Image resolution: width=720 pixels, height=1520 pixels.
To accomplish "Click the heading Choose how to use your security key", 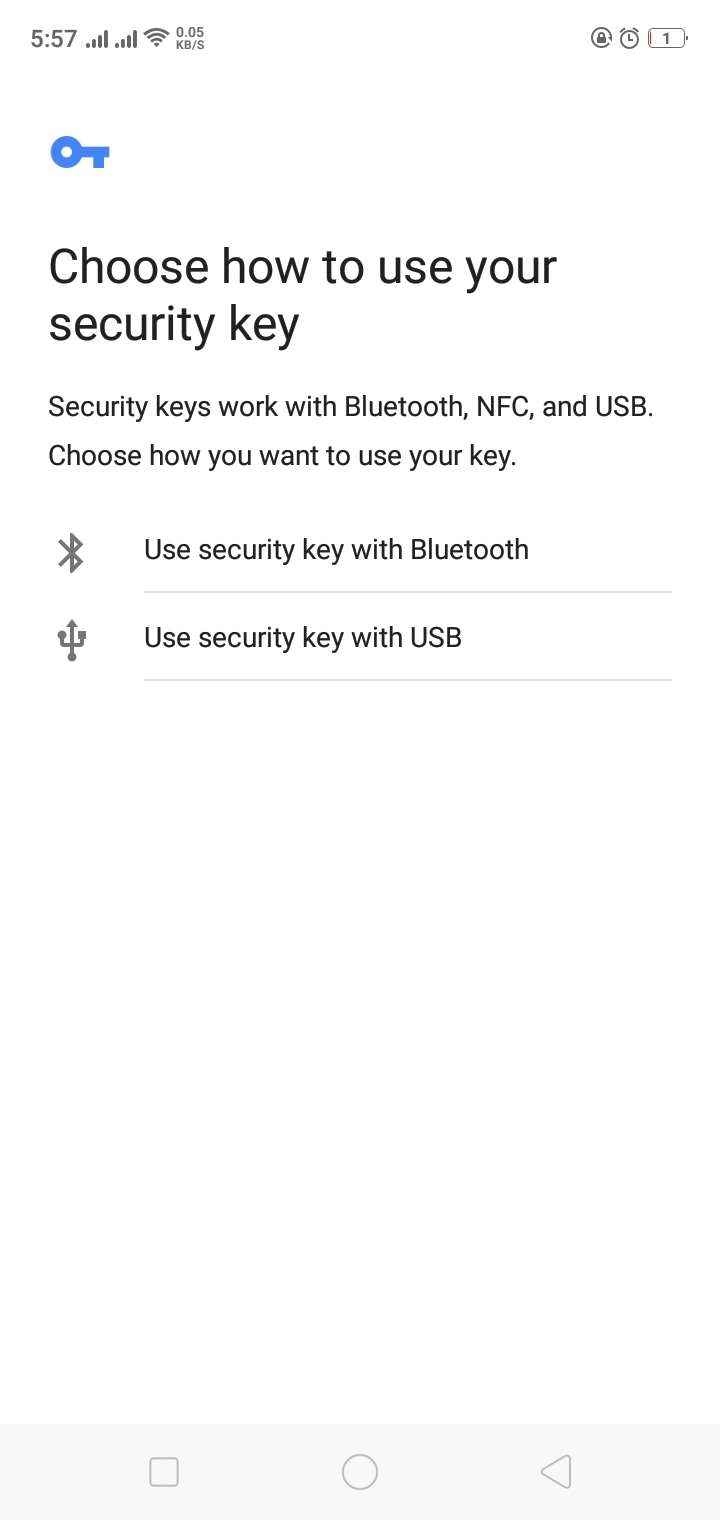I will (x=303, y=293).
